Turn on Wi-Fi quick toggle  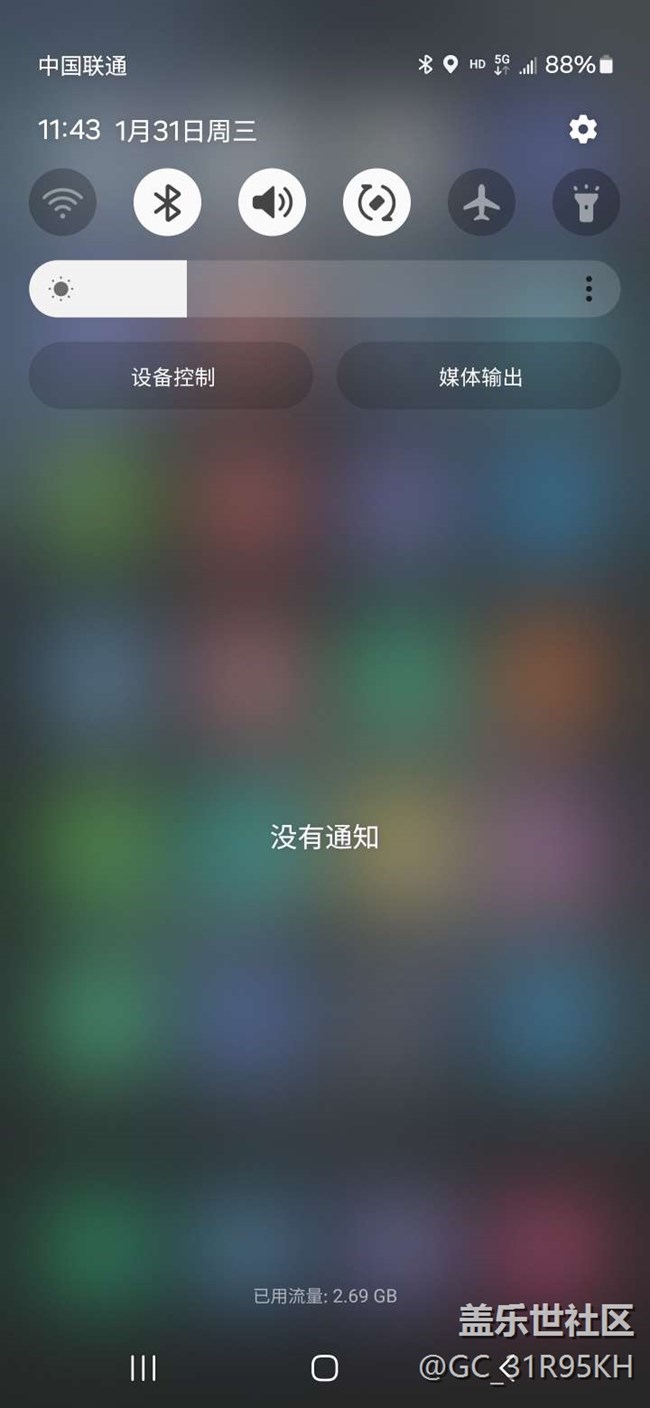click(63, 203)
